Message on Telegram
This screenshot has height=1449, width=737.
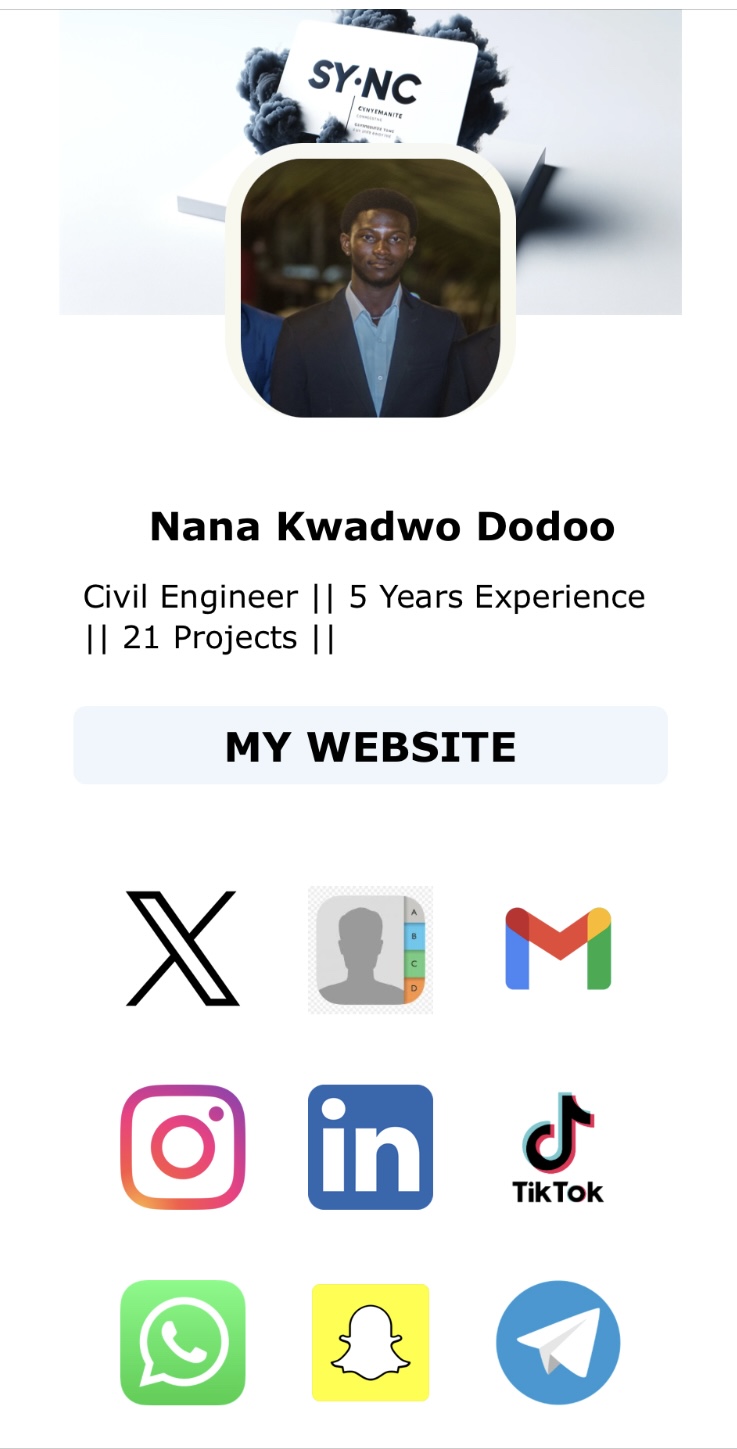(x=558, y=1342)
